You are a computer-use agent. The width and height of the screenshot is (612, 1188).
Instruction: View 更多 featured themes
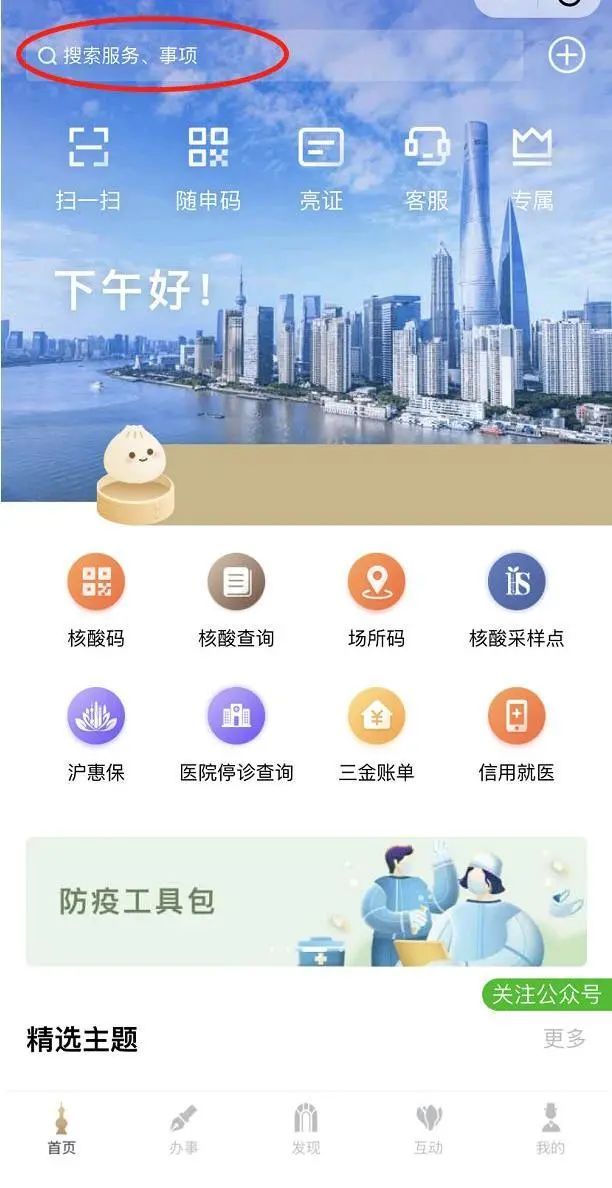point(564,1039)
